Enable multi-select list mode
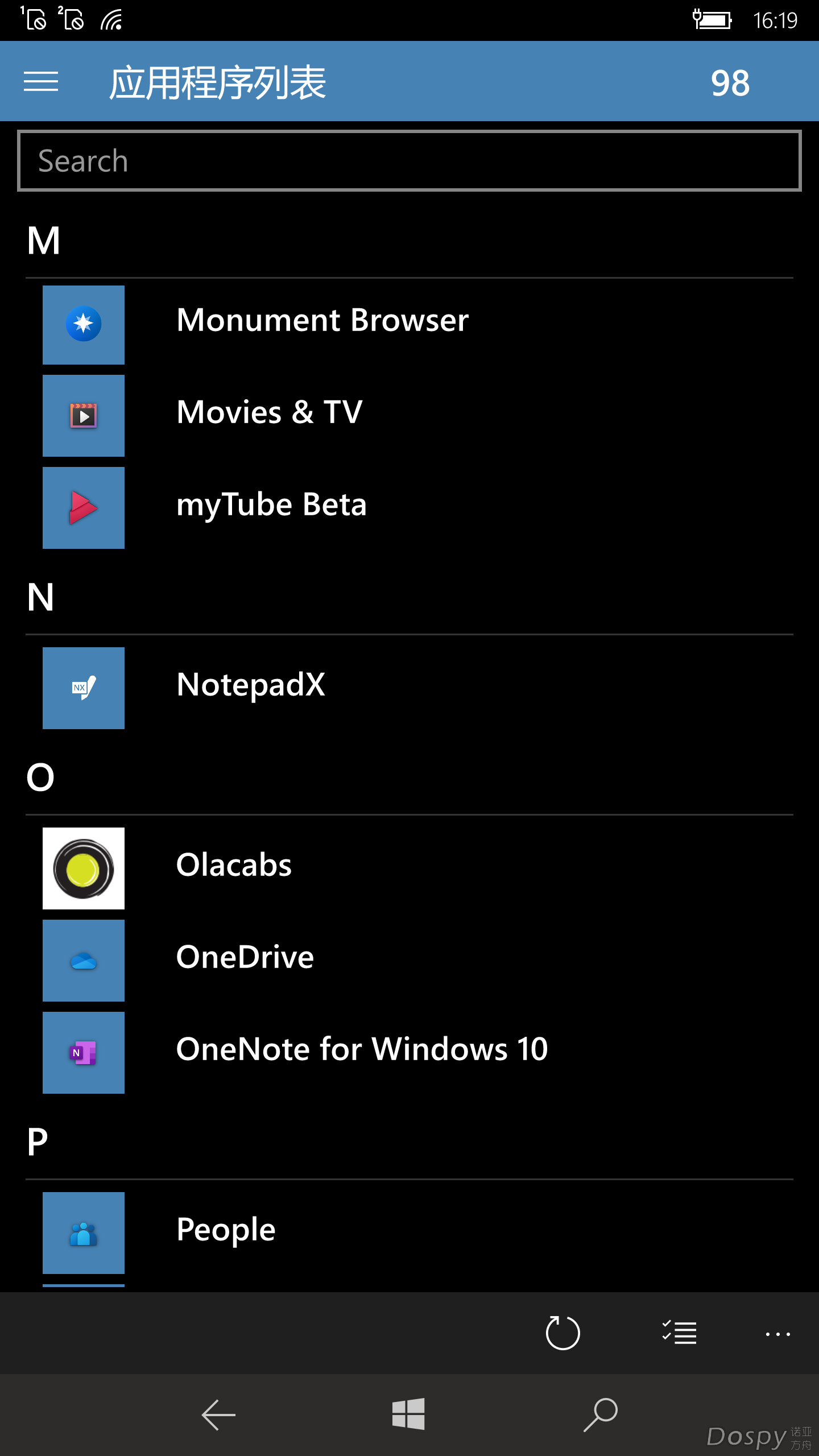 679,1333
